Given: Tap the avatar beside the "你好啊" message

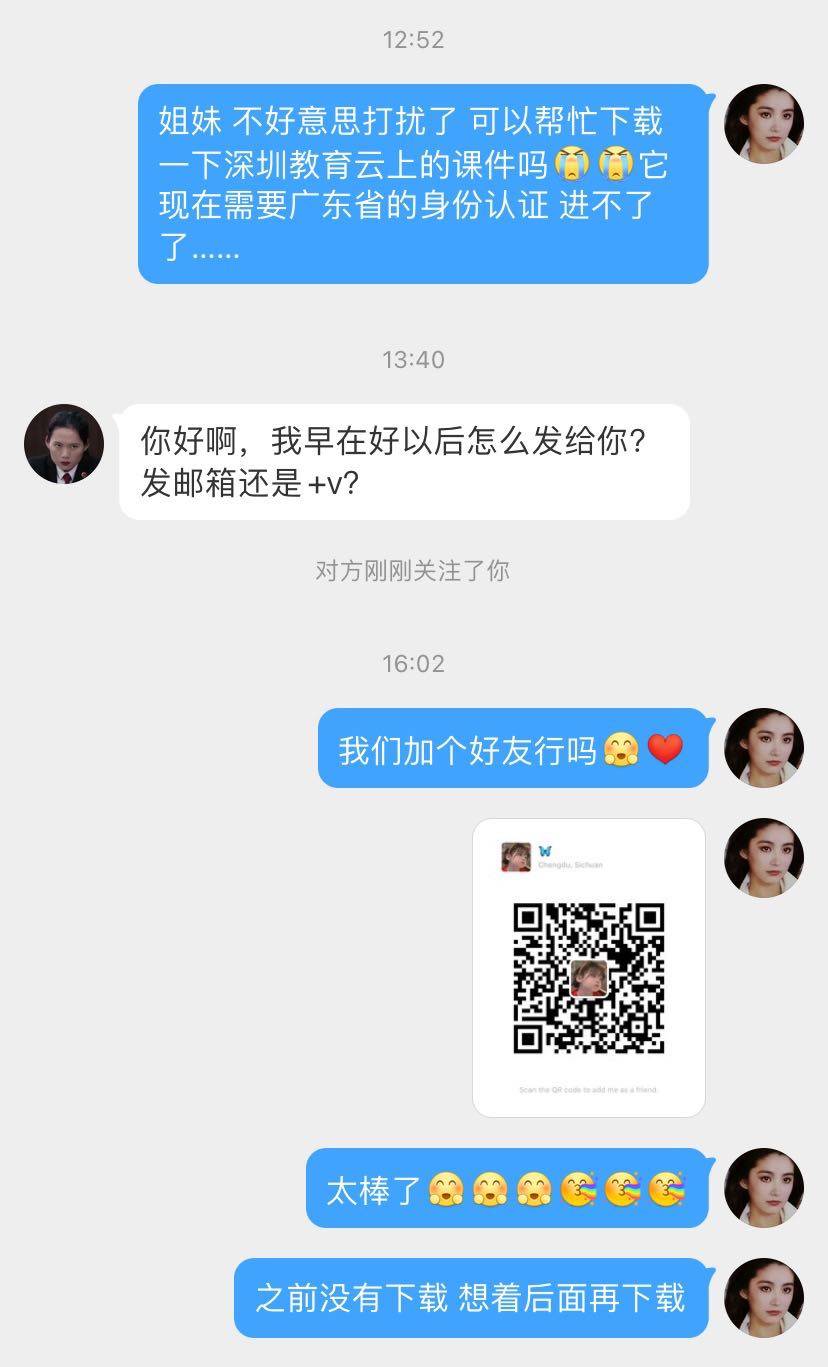Looking at the screenshot, I should click(64, 444).
